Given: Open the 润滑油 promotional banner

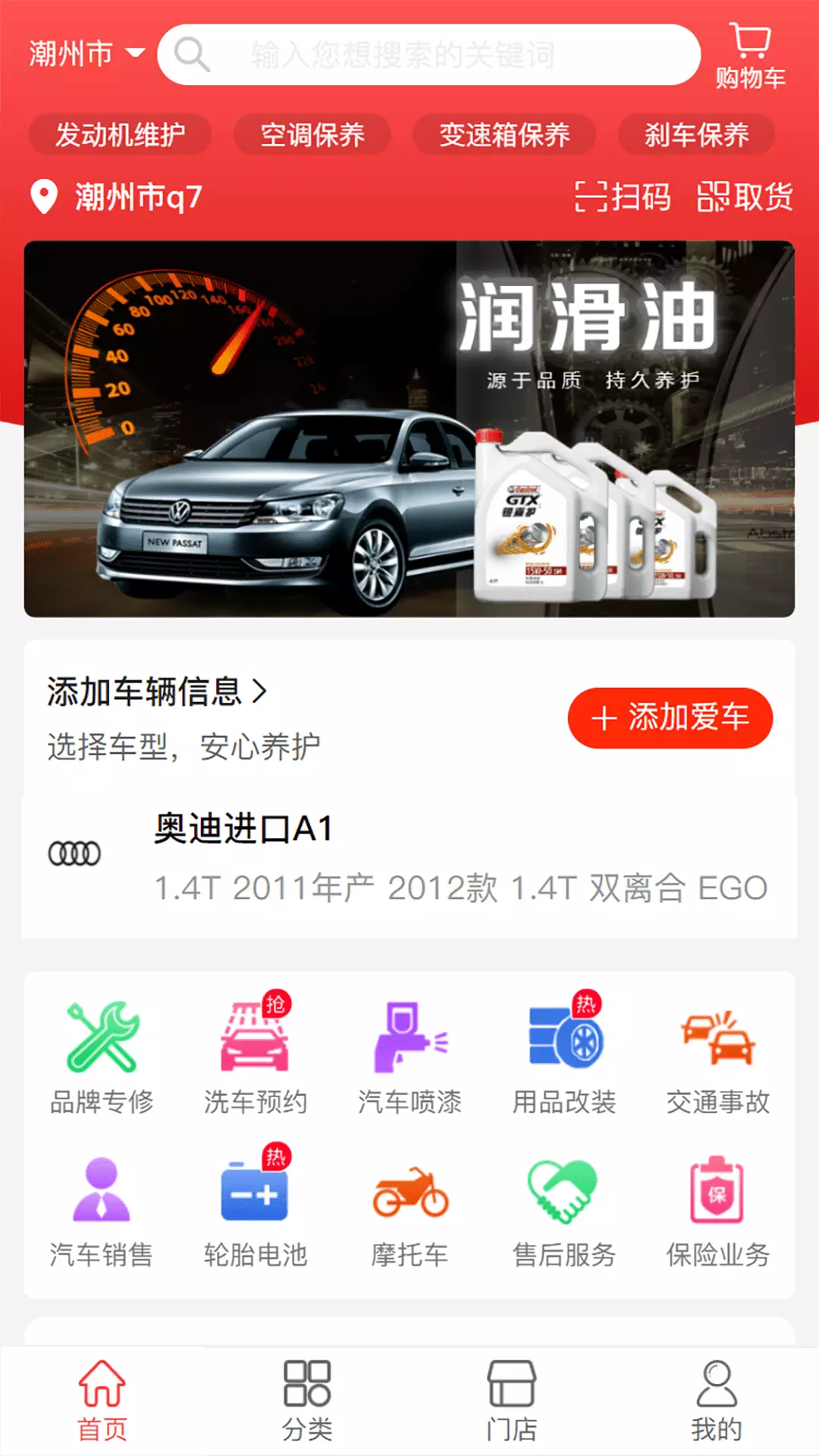Looking at the screenshot, I should pyautogui.click(x=409, y=428).
